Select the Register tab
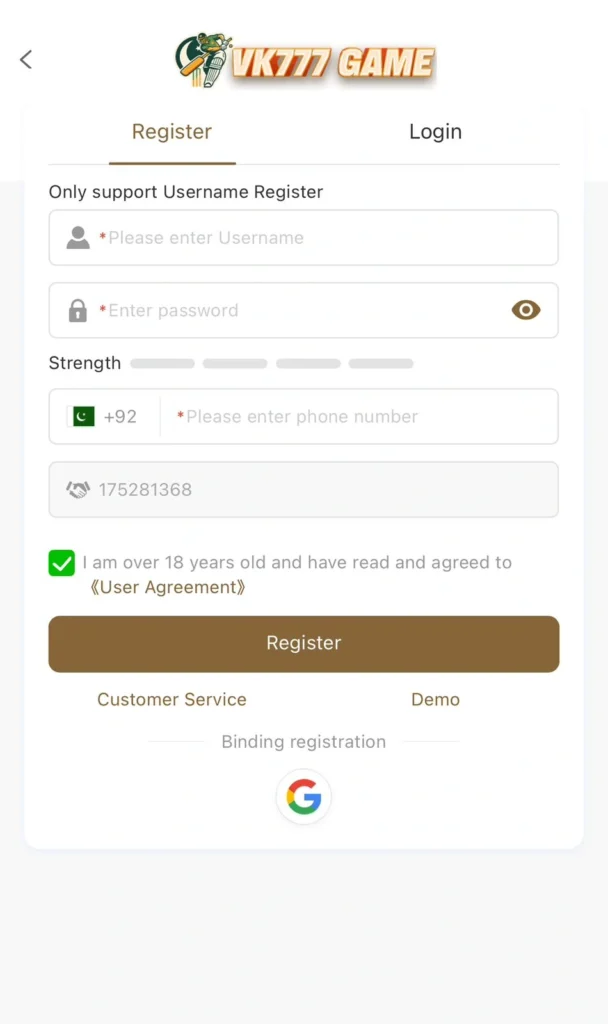This screenshot has height=1024, width=608. [172, 132]
